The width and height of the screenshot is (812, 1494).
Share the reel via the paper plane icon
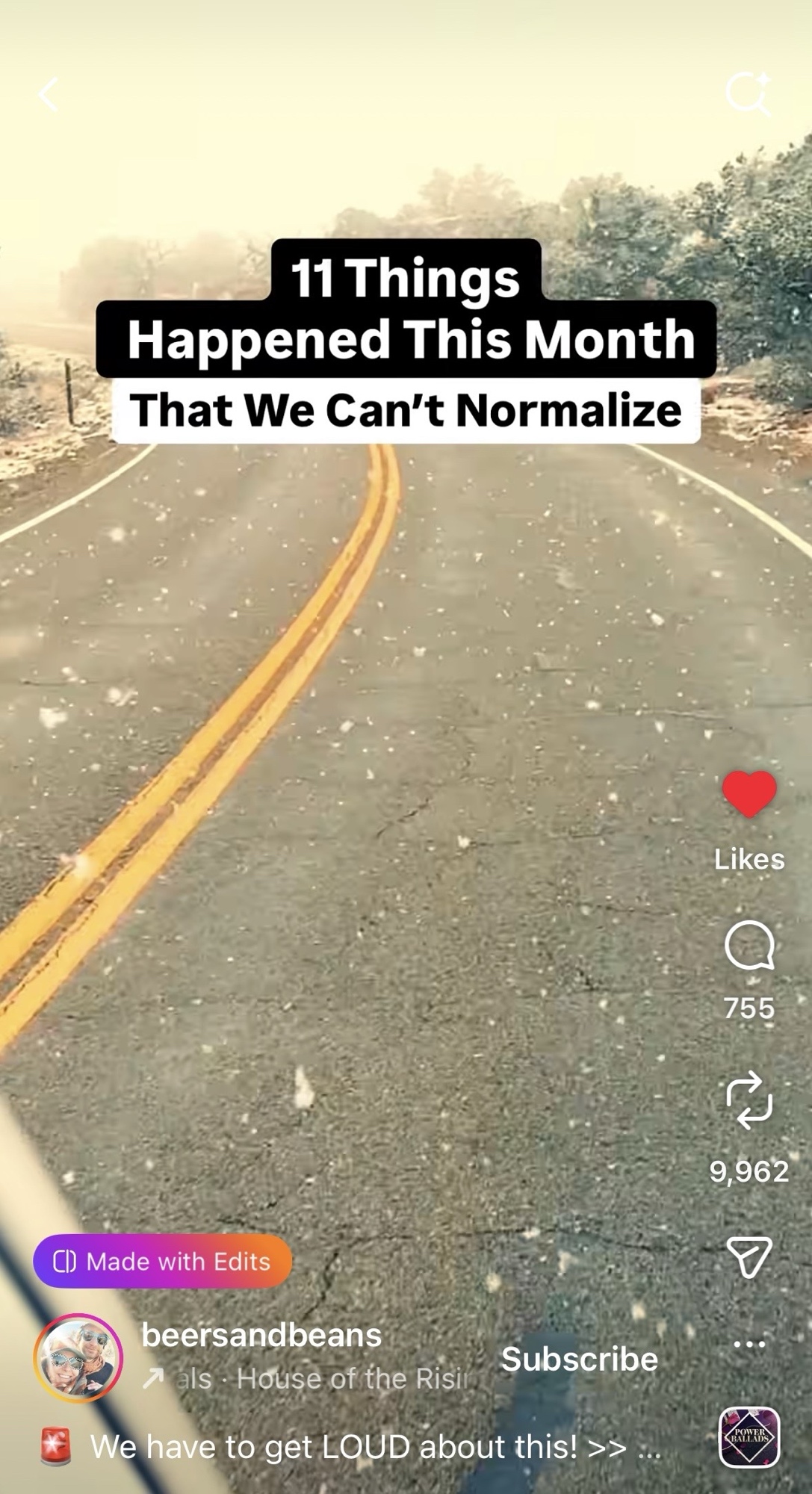(749, 1257)
